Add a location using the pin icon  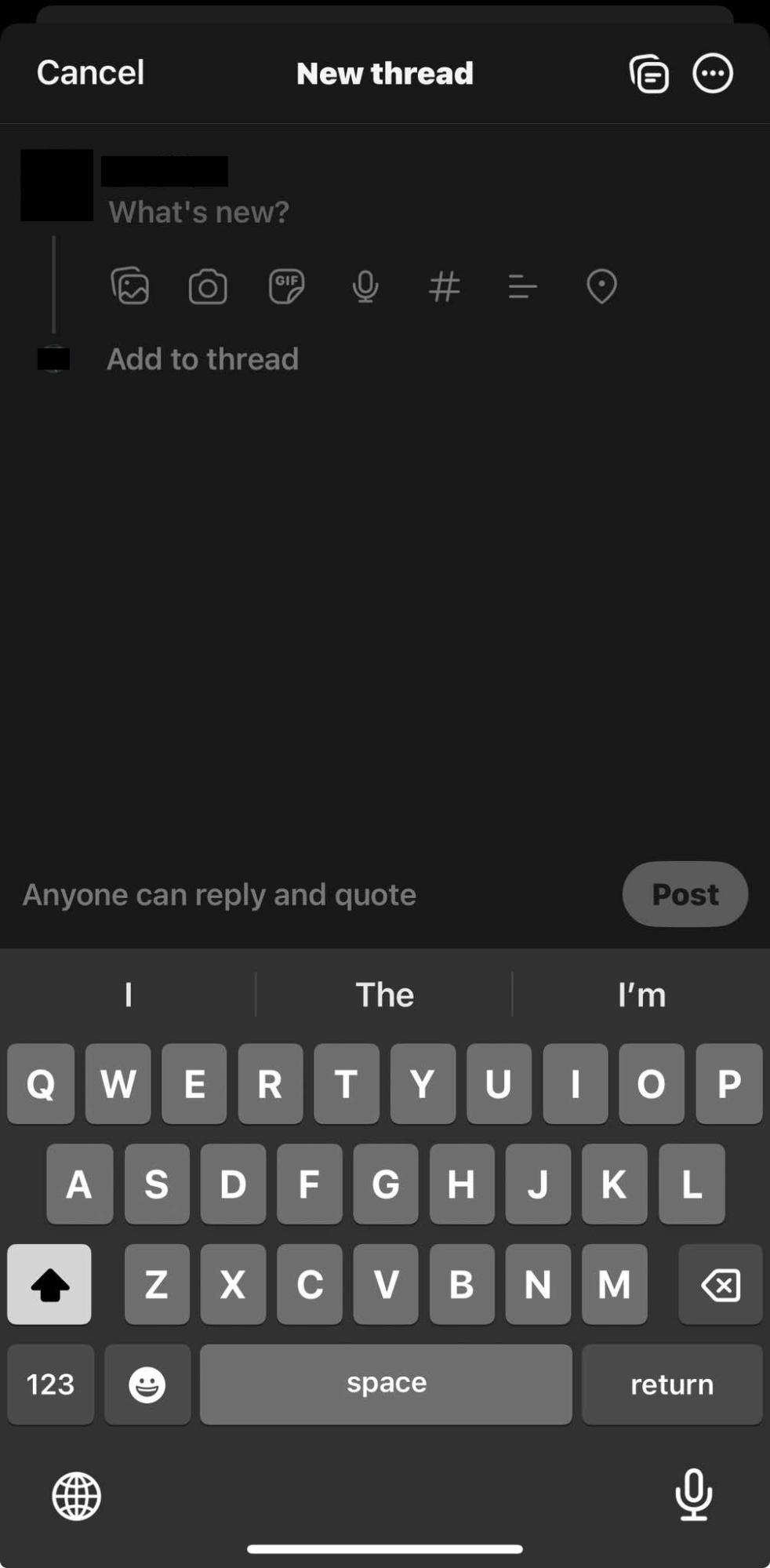pos(601,286)
